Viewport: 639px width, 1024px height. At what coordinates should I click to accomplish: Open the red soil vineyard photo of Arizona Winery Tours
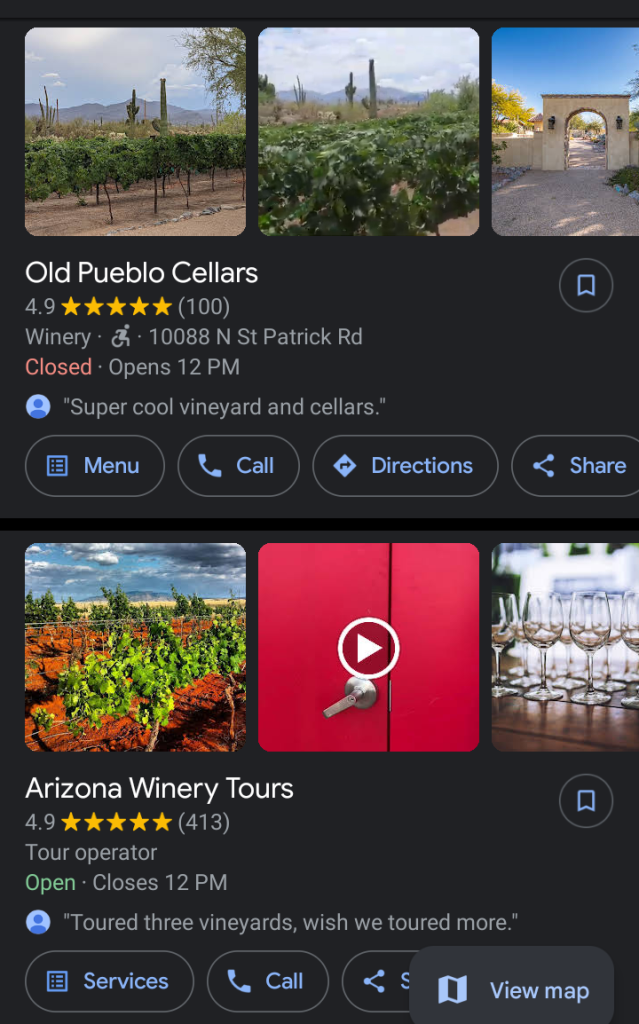point(135,647)
